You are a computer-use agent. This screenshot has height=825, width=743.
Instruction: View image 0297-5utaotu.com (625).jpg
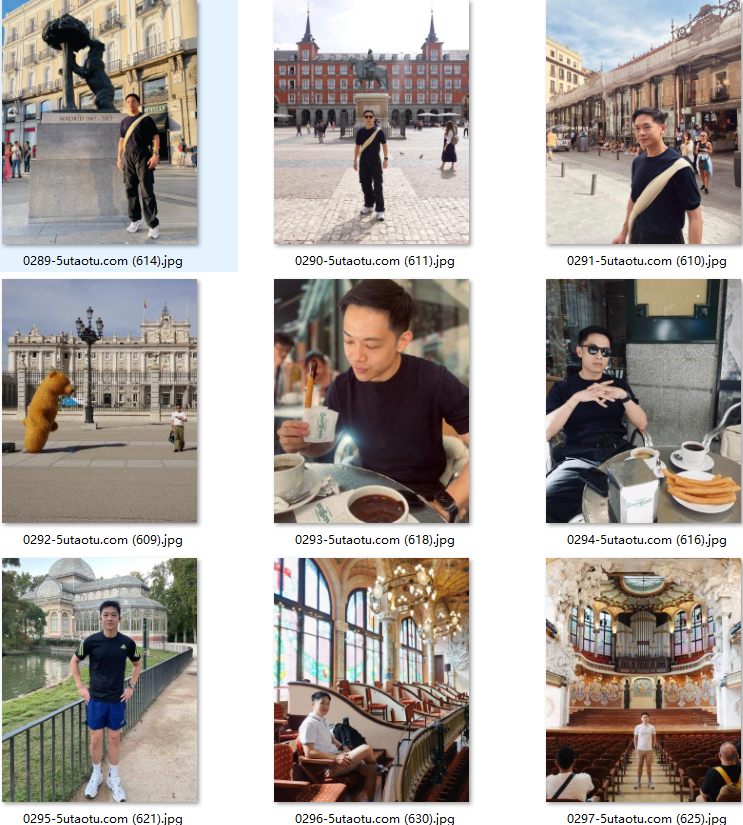pos(643,679)
